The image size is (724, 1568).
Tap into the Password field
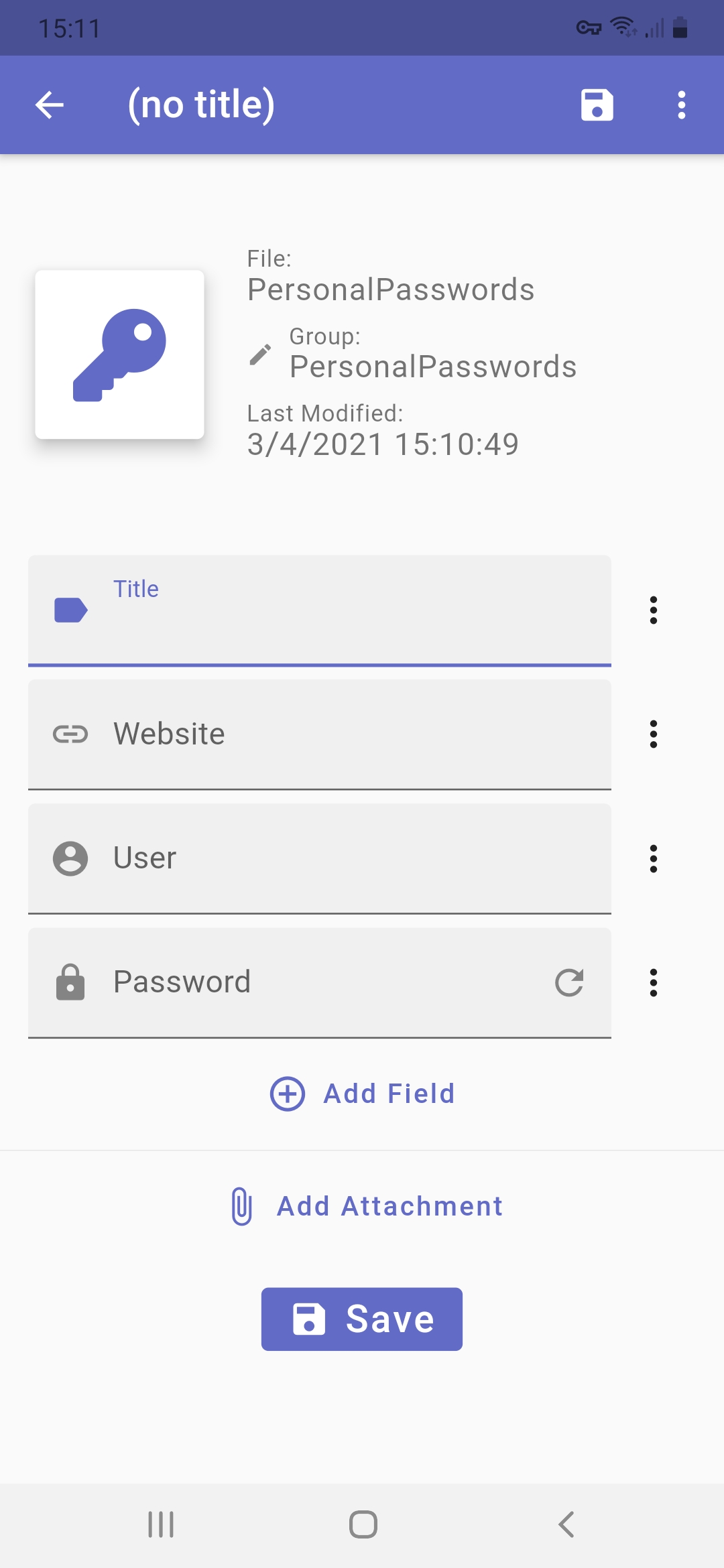click(x=322, y=982)
